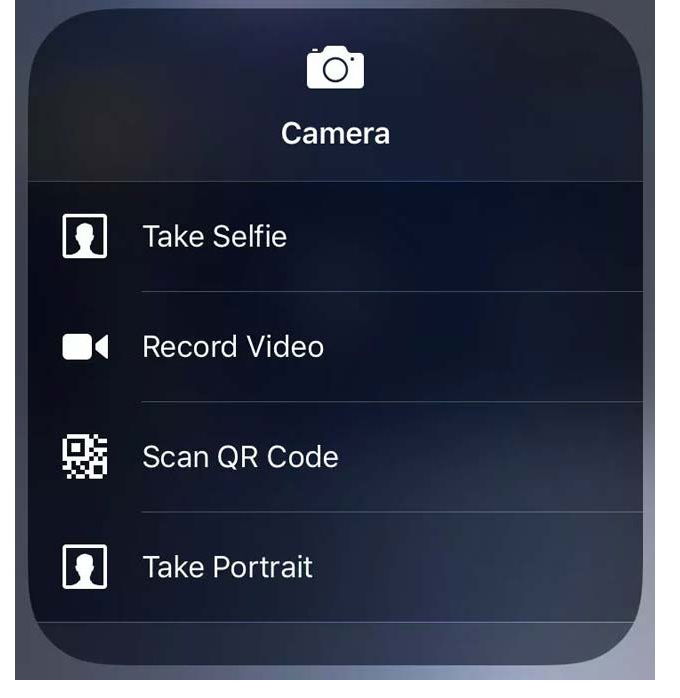Start Take Portrait mode

click(x=227, y=567)
